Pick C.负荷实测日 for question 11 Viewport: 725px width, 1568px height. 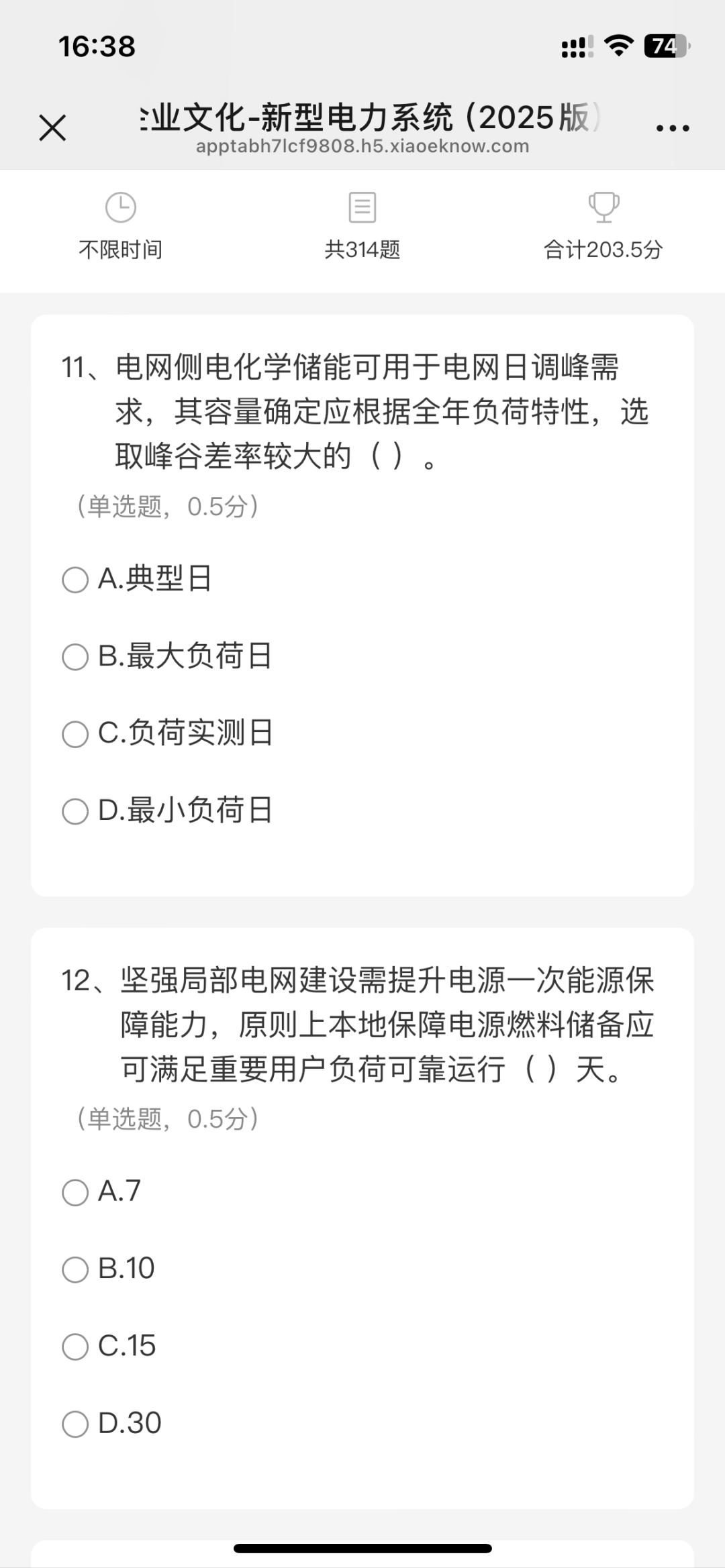coord(75,734)
